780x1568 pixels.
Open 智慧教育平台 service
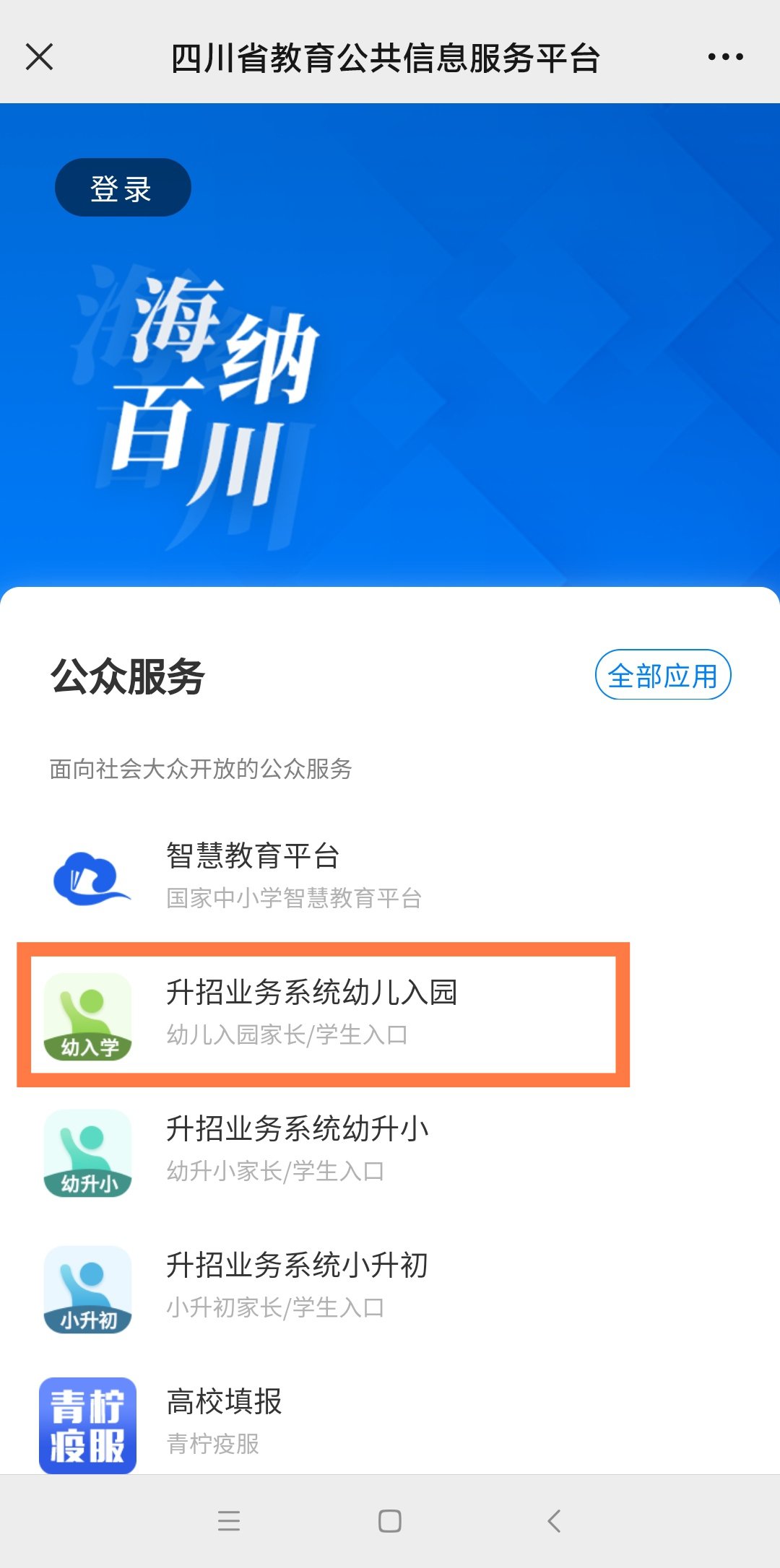(x=253, y=875)
